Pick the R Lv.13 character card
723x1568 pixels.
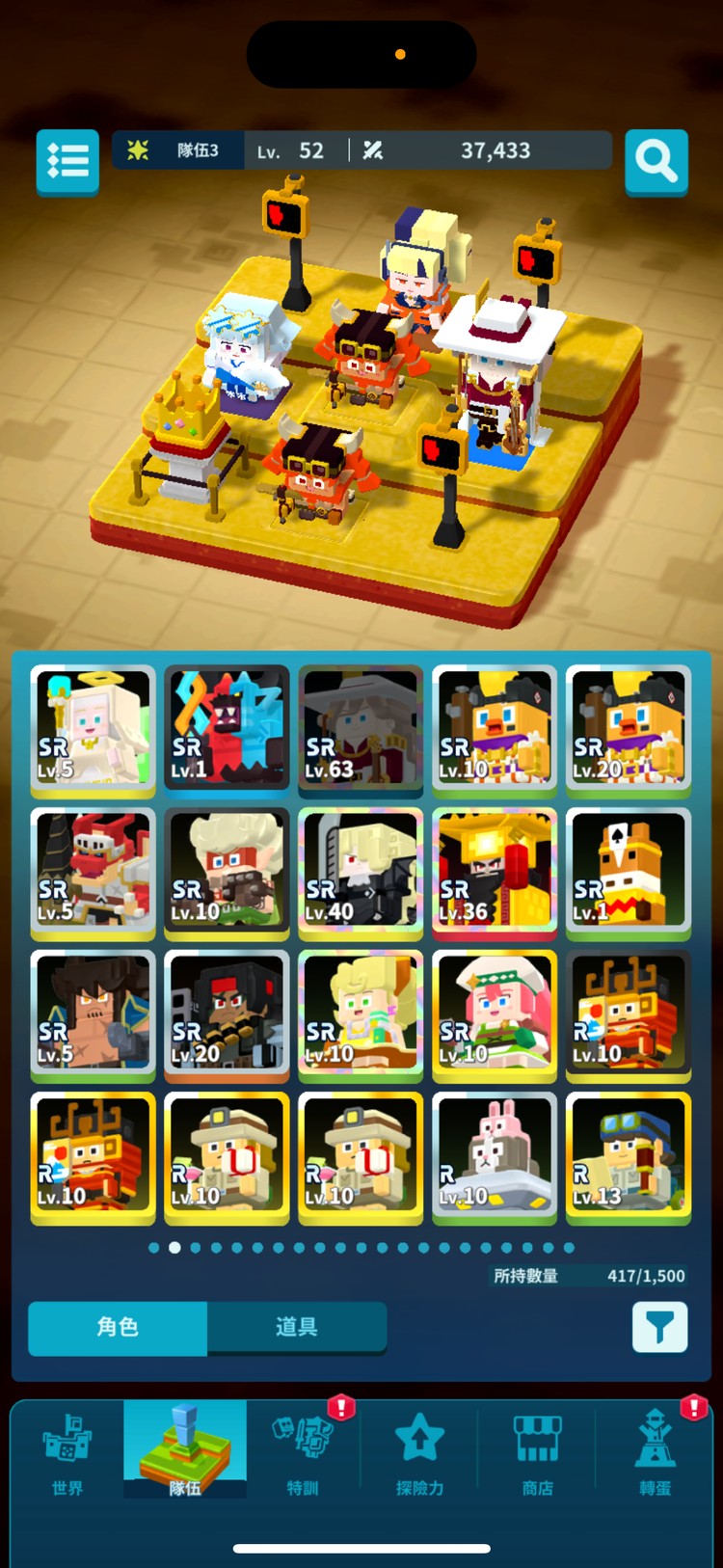pos(629,1156)
